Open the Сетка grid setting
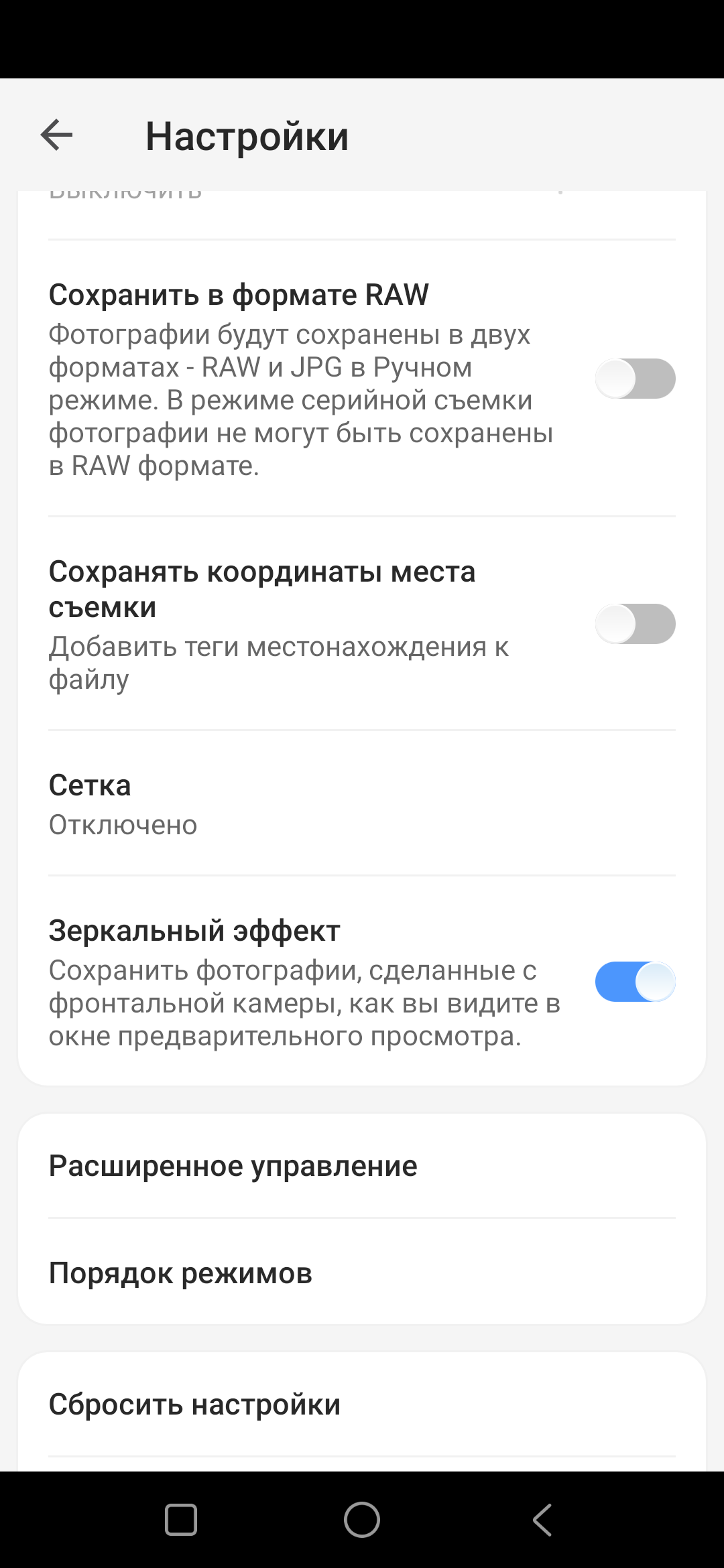Image resolution: width=724 pixels, height=1568 pixels. click(362, 804)
